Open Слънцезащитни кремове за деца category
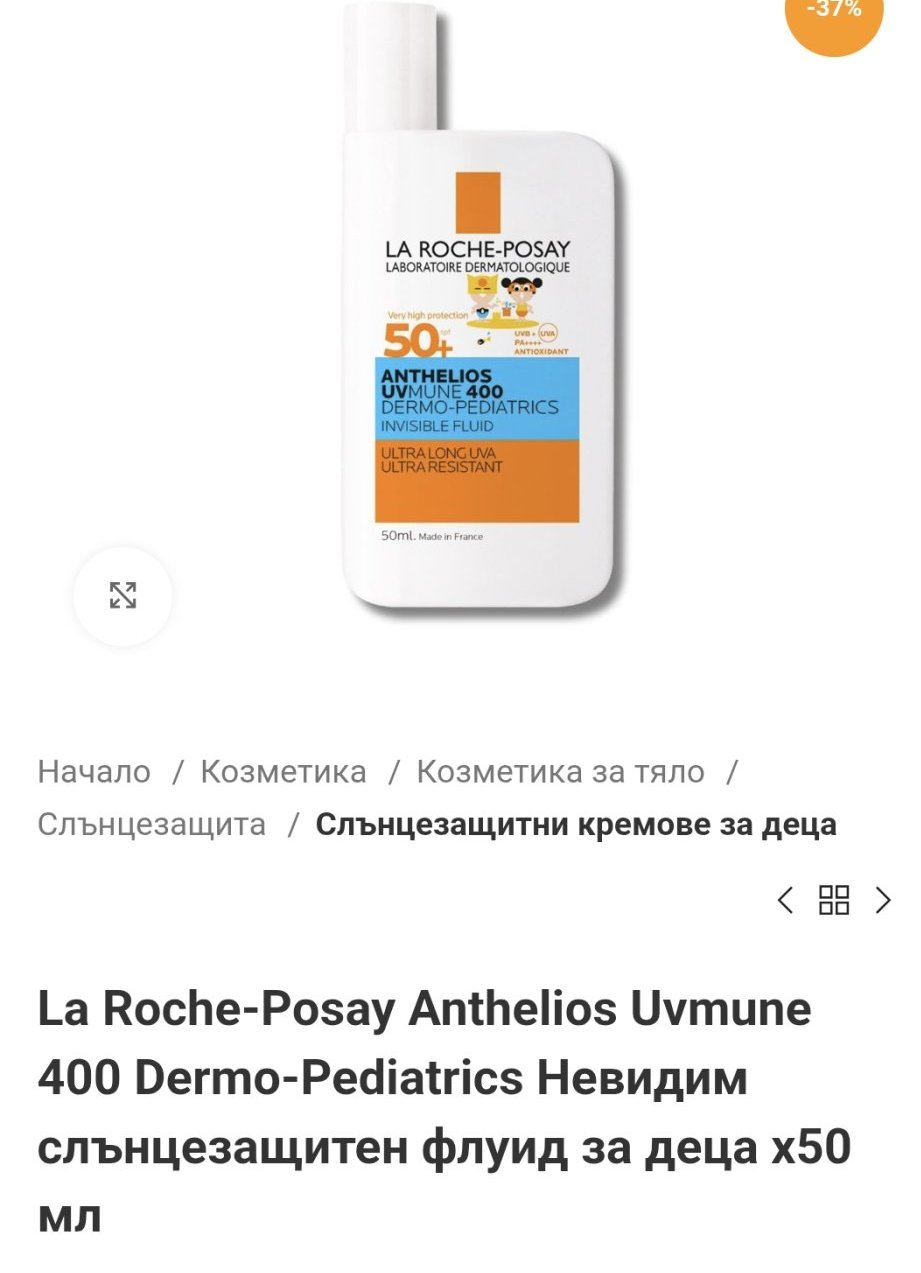The height and width of the screenshot is (1273, 921). point(576,825)
